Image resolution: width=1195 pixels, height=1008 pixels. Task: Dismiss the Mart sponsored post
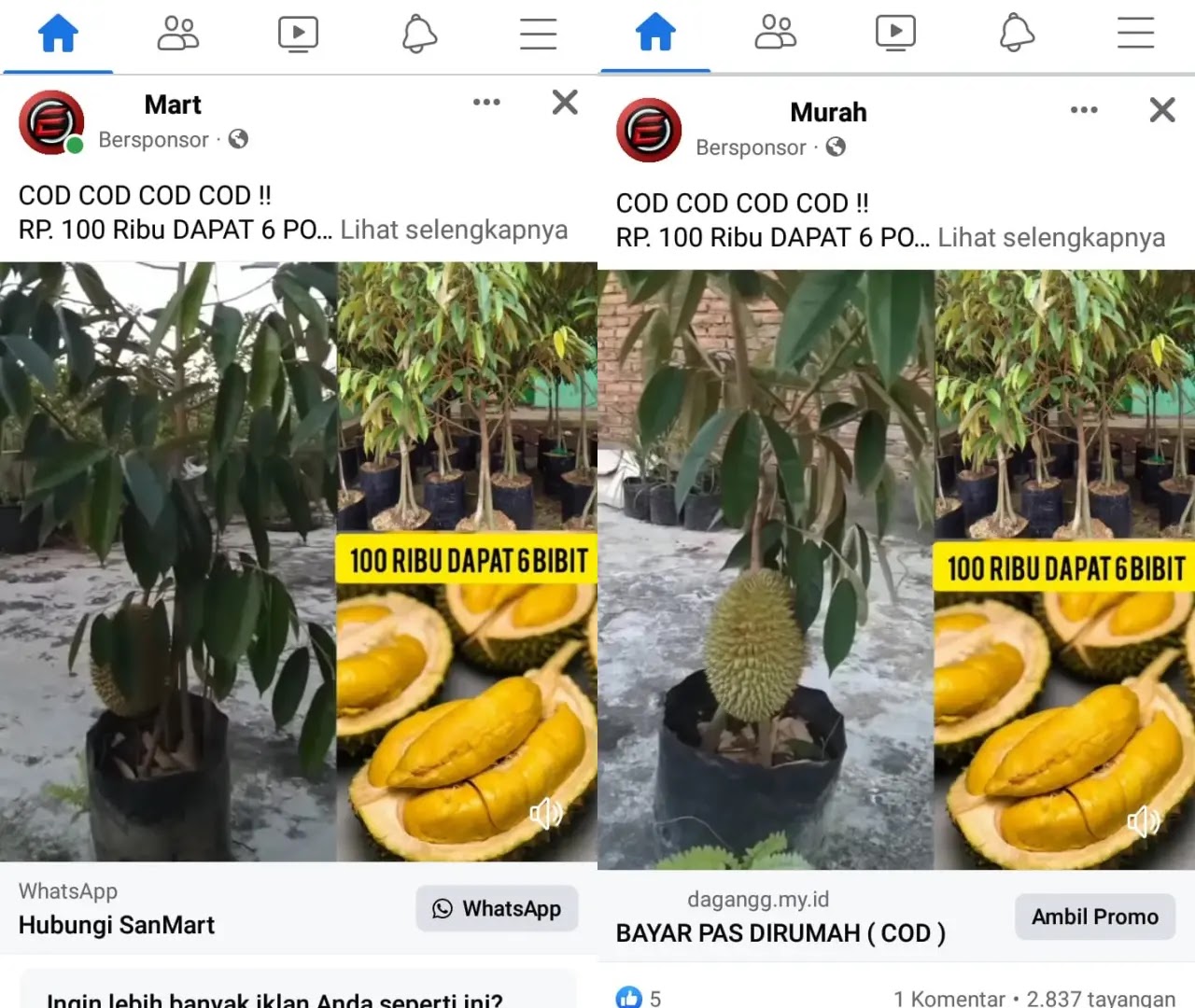[565, 102]
